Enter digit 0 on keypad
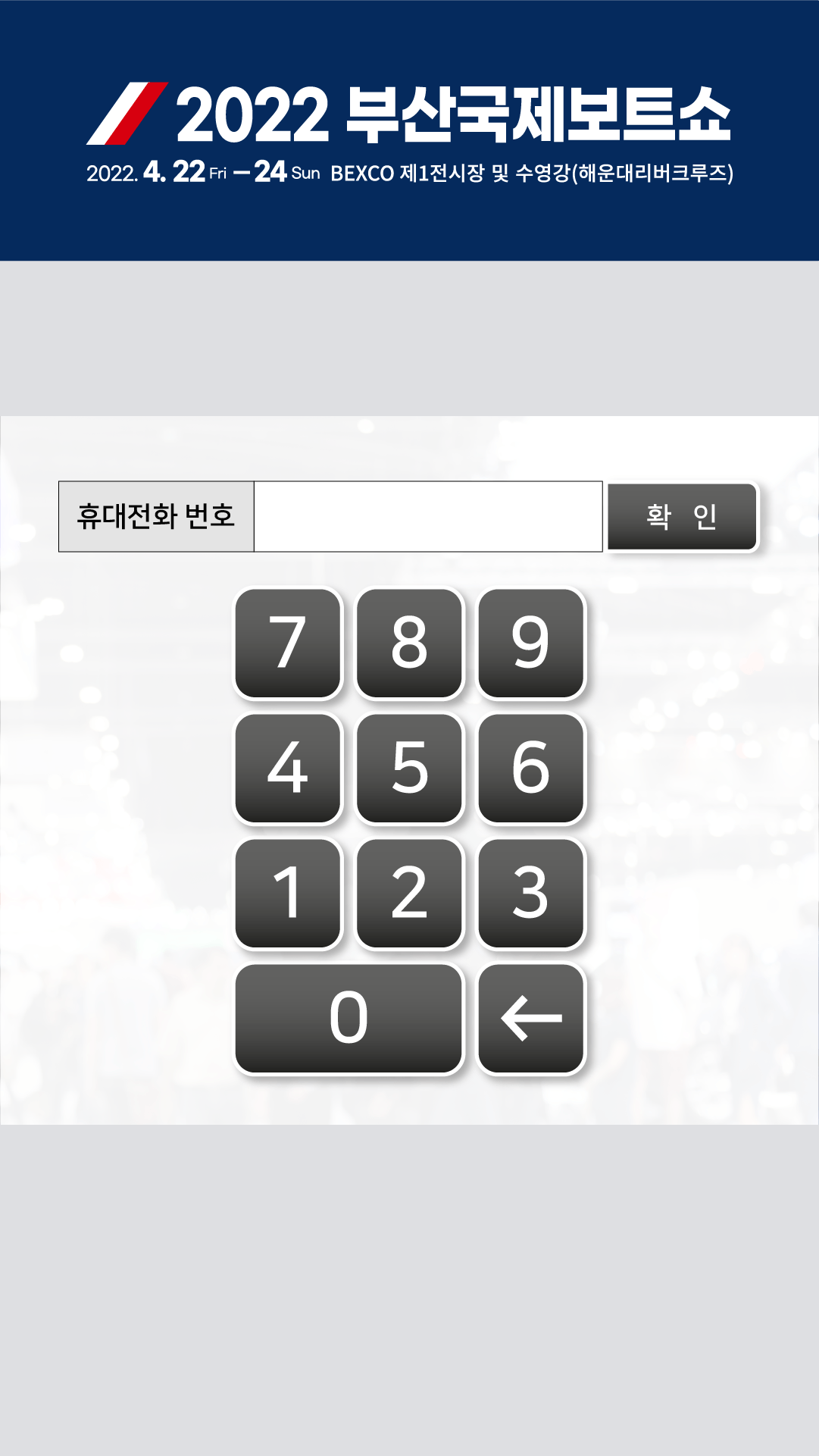 coord(349,1018)
